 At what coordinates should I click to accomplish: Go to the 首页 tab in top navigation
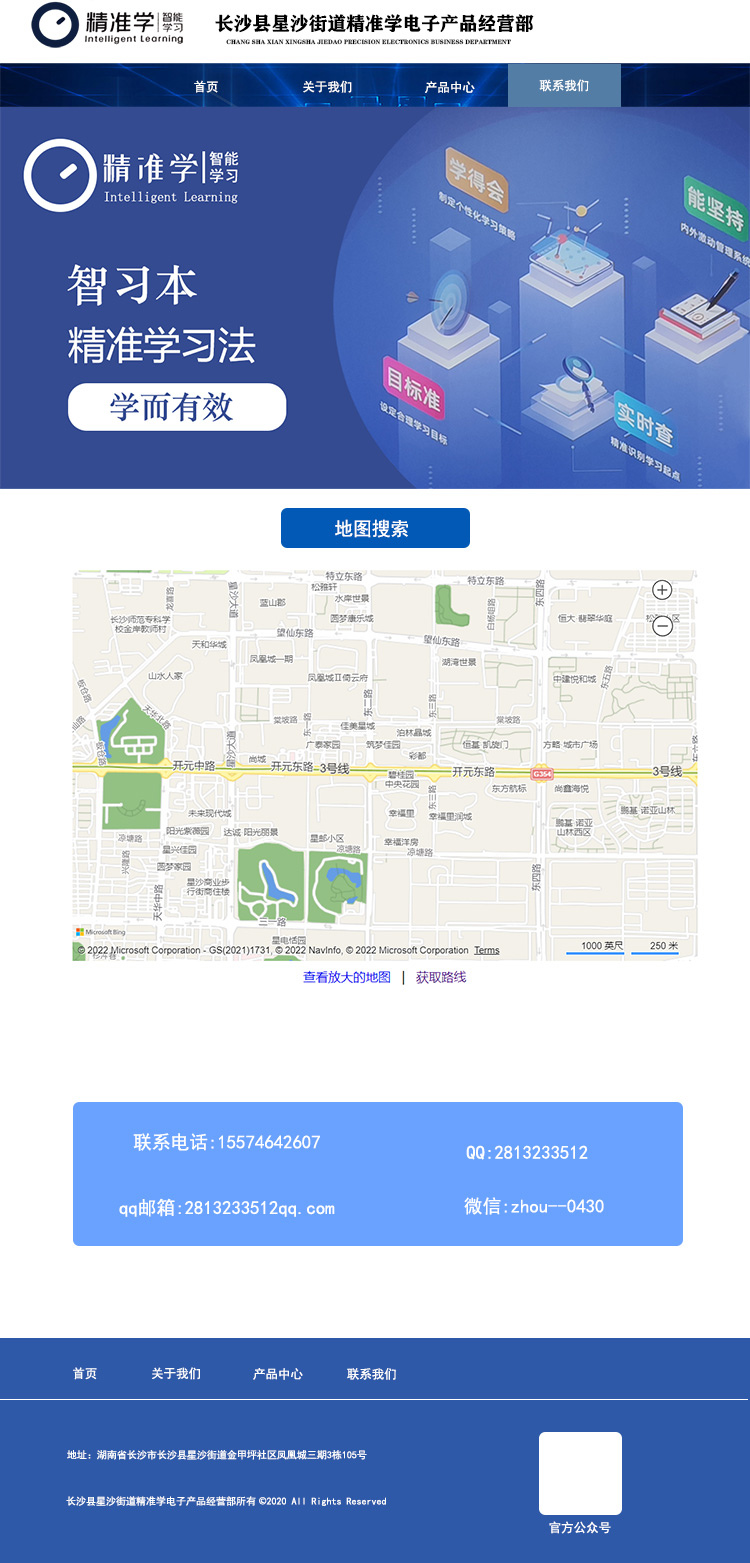[206, 87]
